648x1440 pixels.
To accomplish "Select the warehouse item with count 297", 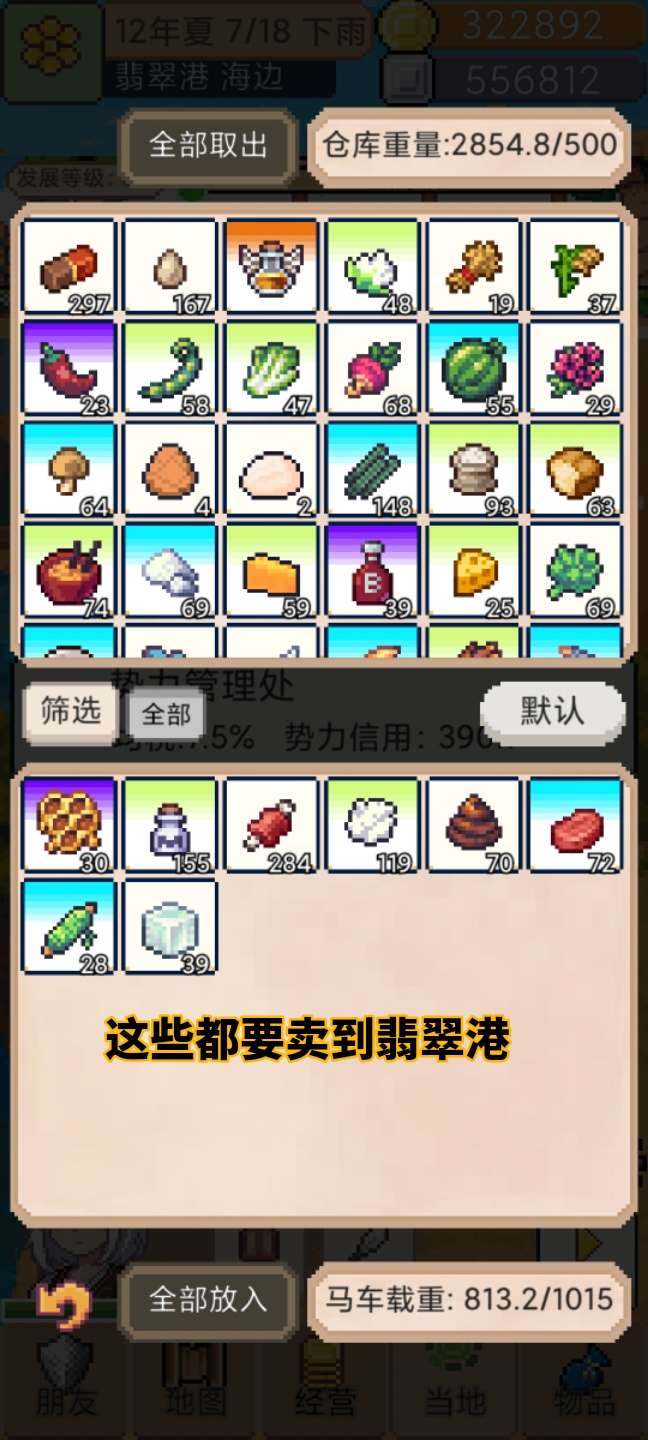I will tap(70, 266).
